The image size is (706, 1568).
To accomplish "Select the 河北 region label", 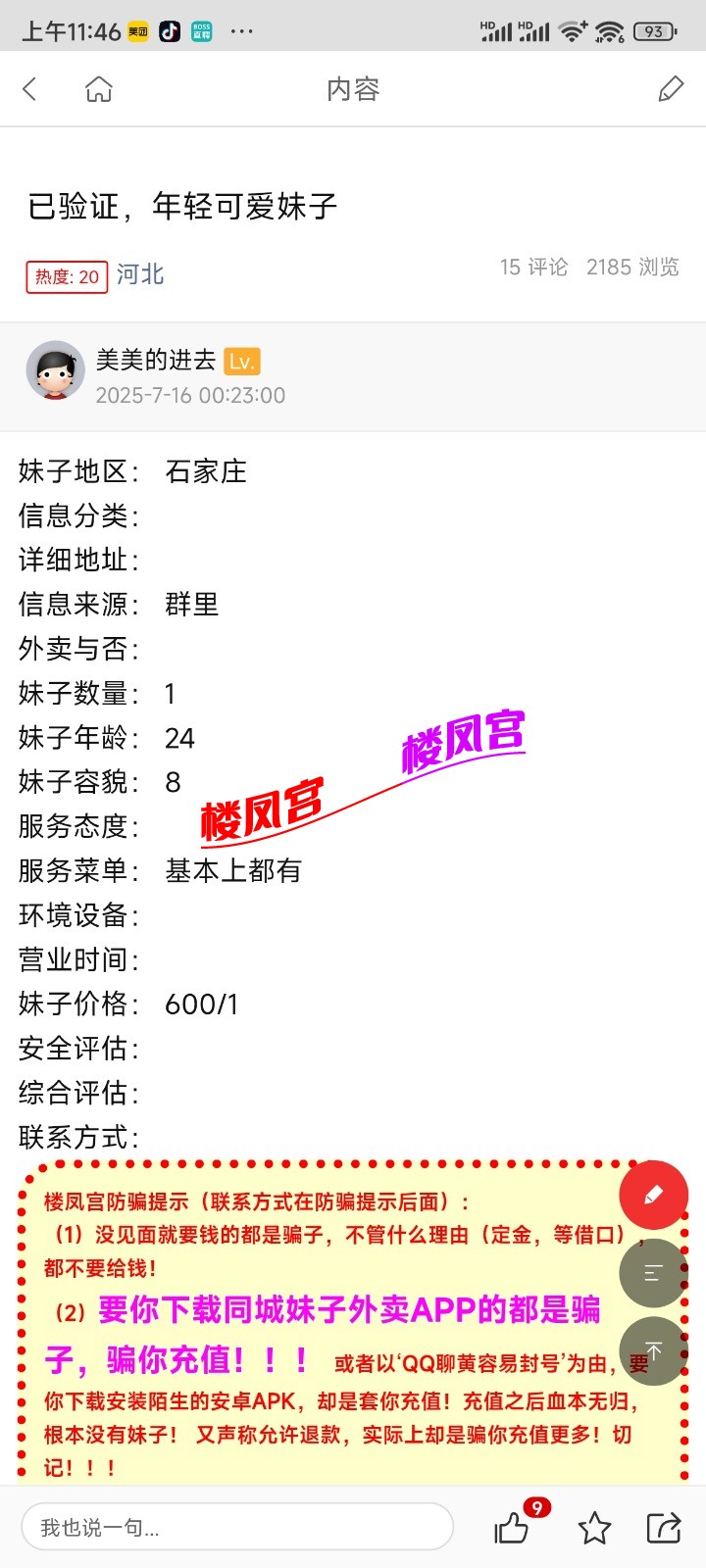I will [x=139, y=275].
